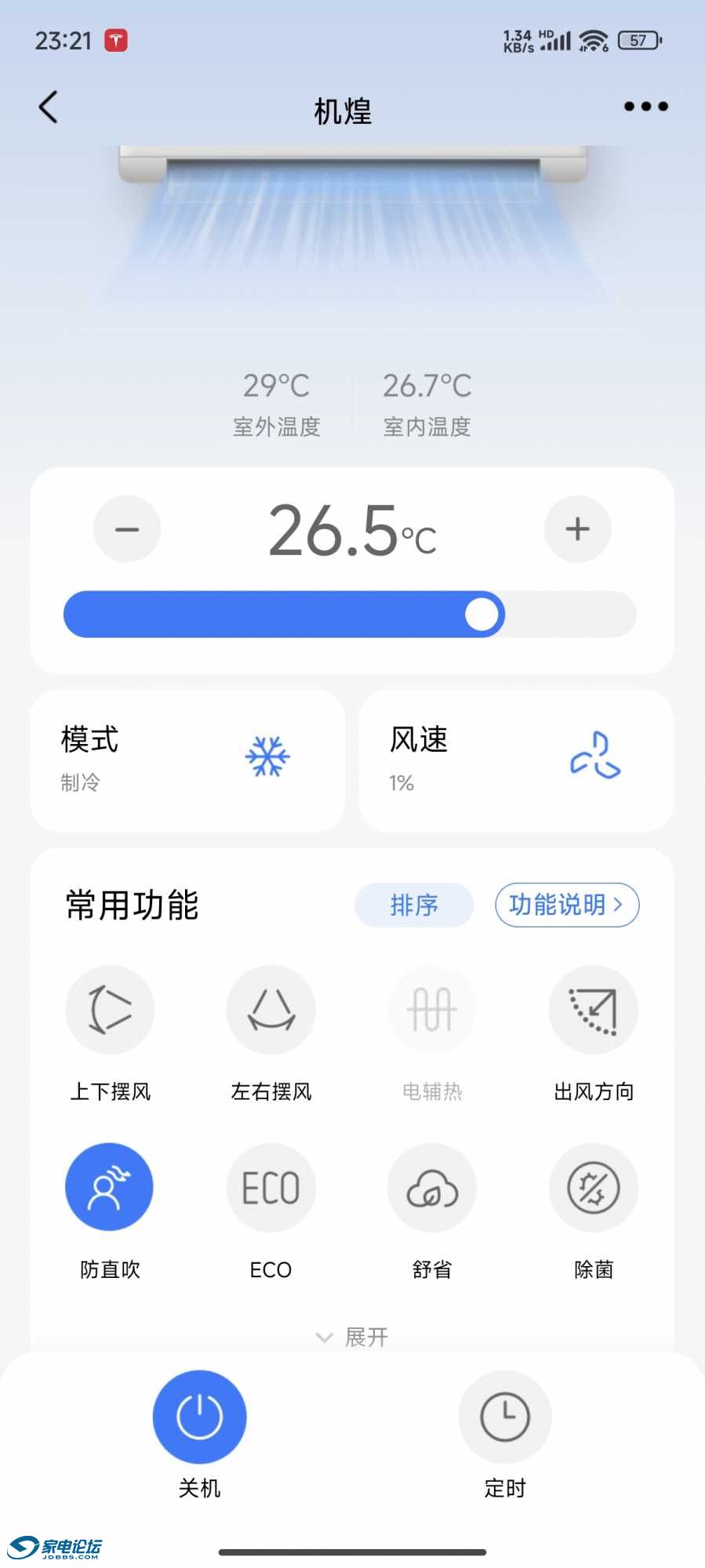
Task: Expand more functions with 展开
Action: [x=352, y=1337]
